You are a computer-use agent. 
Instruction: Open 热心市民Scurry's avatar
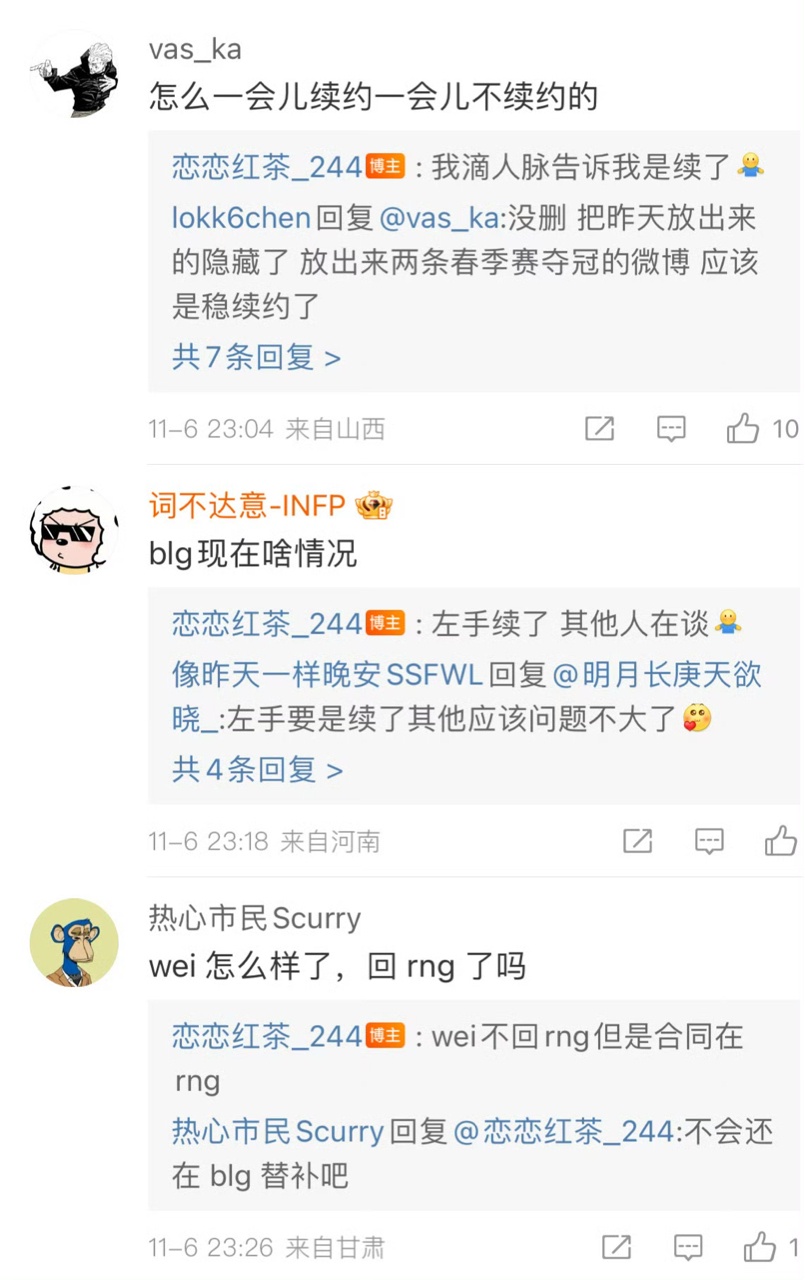pos(74,942)
